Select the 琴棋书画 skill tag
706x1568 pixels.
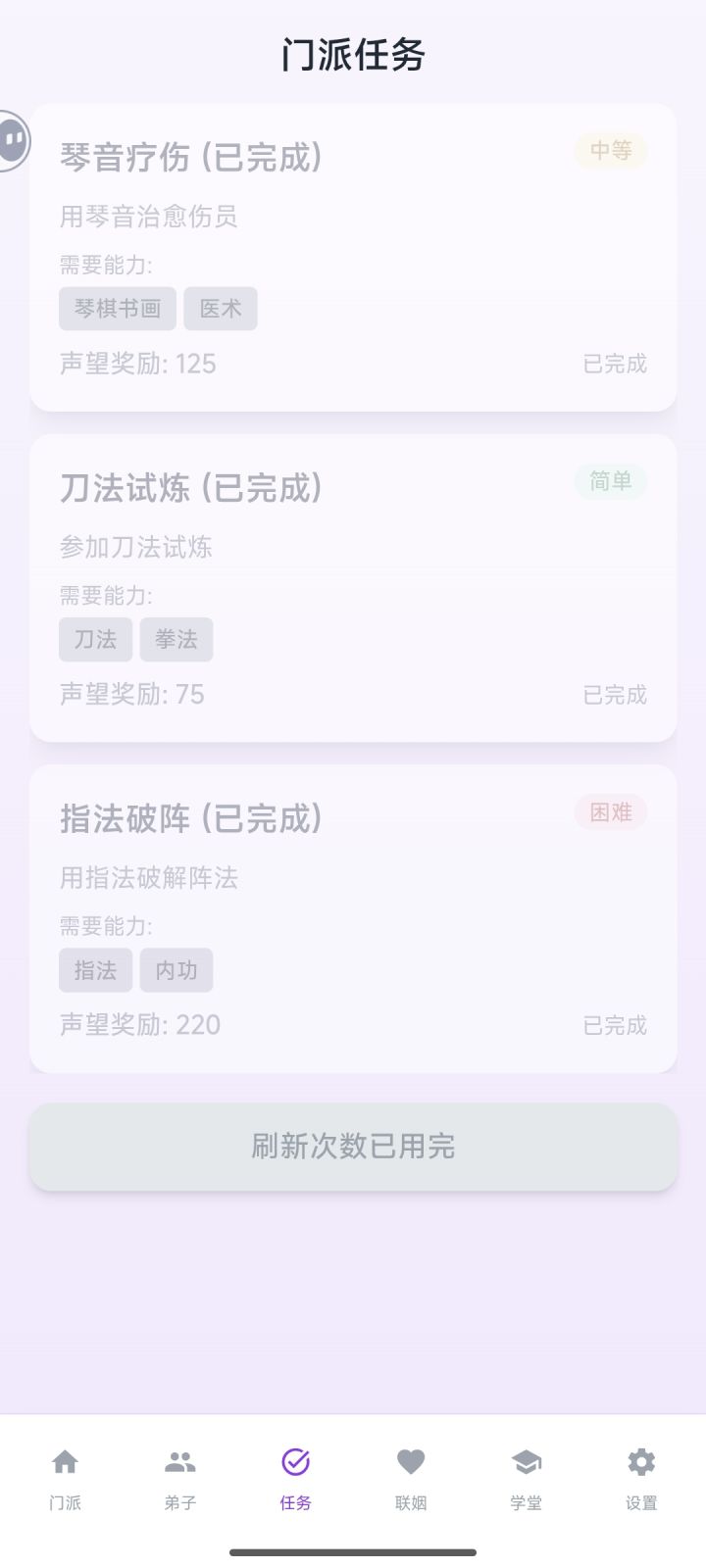[x=117, y=308]
